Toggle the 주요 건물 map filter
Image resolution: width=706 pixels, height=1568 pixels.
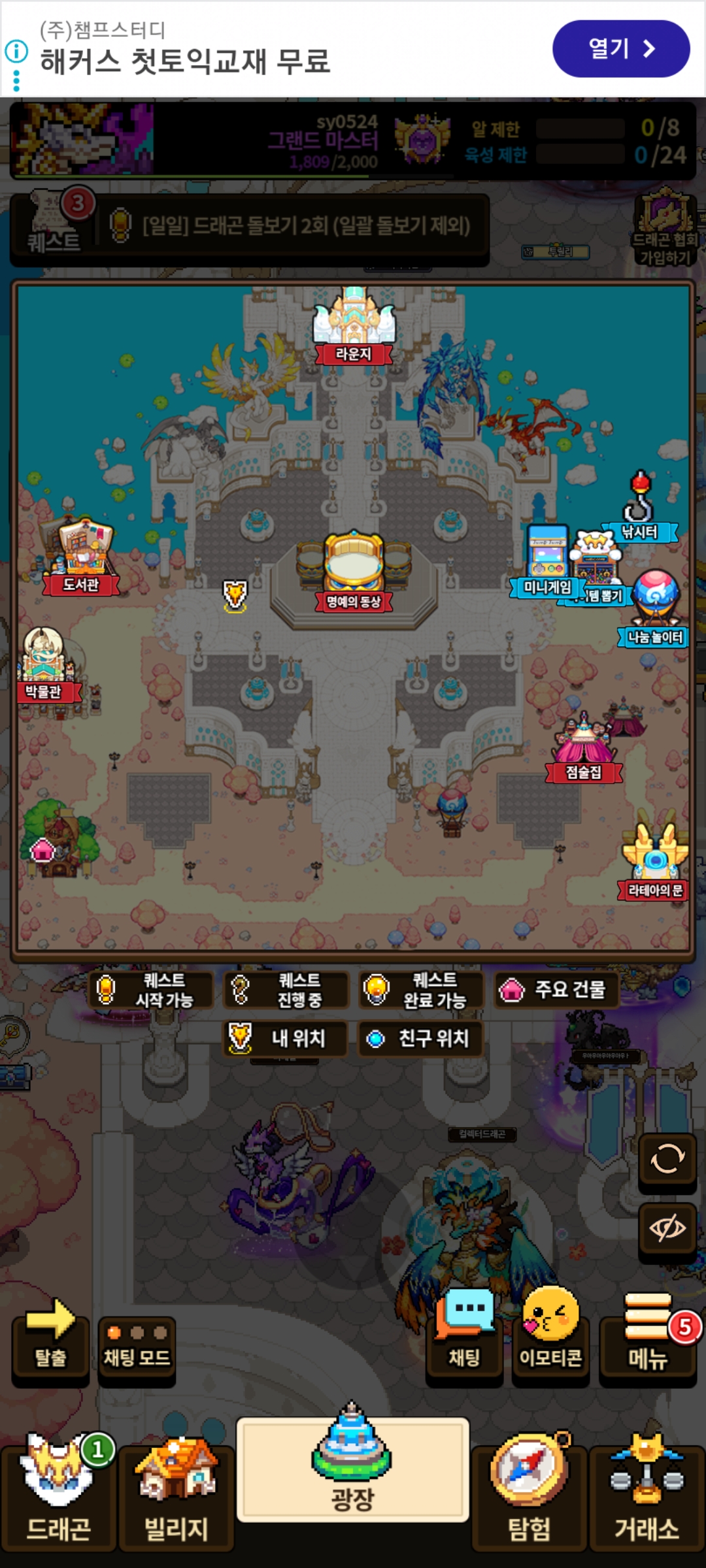point(556,990)
